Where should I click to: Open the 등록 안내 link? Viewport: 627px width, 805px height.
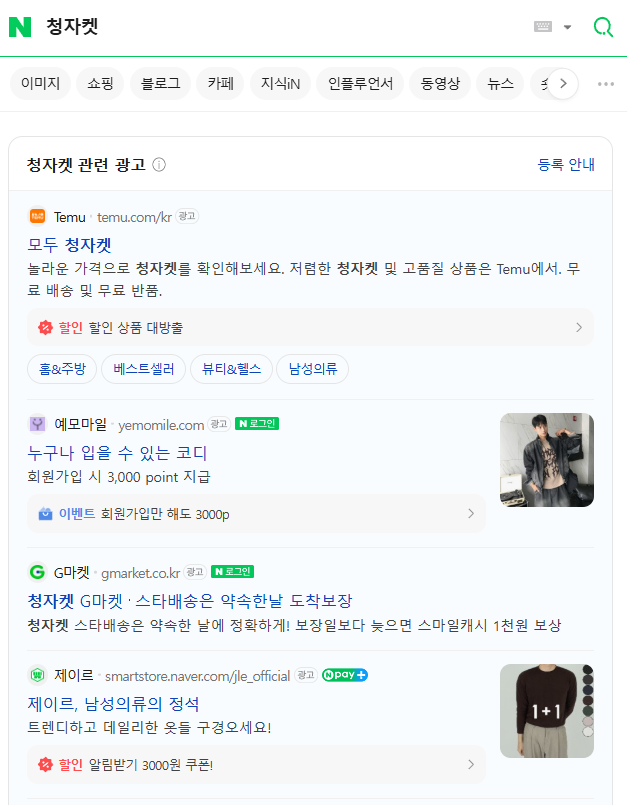566,165
